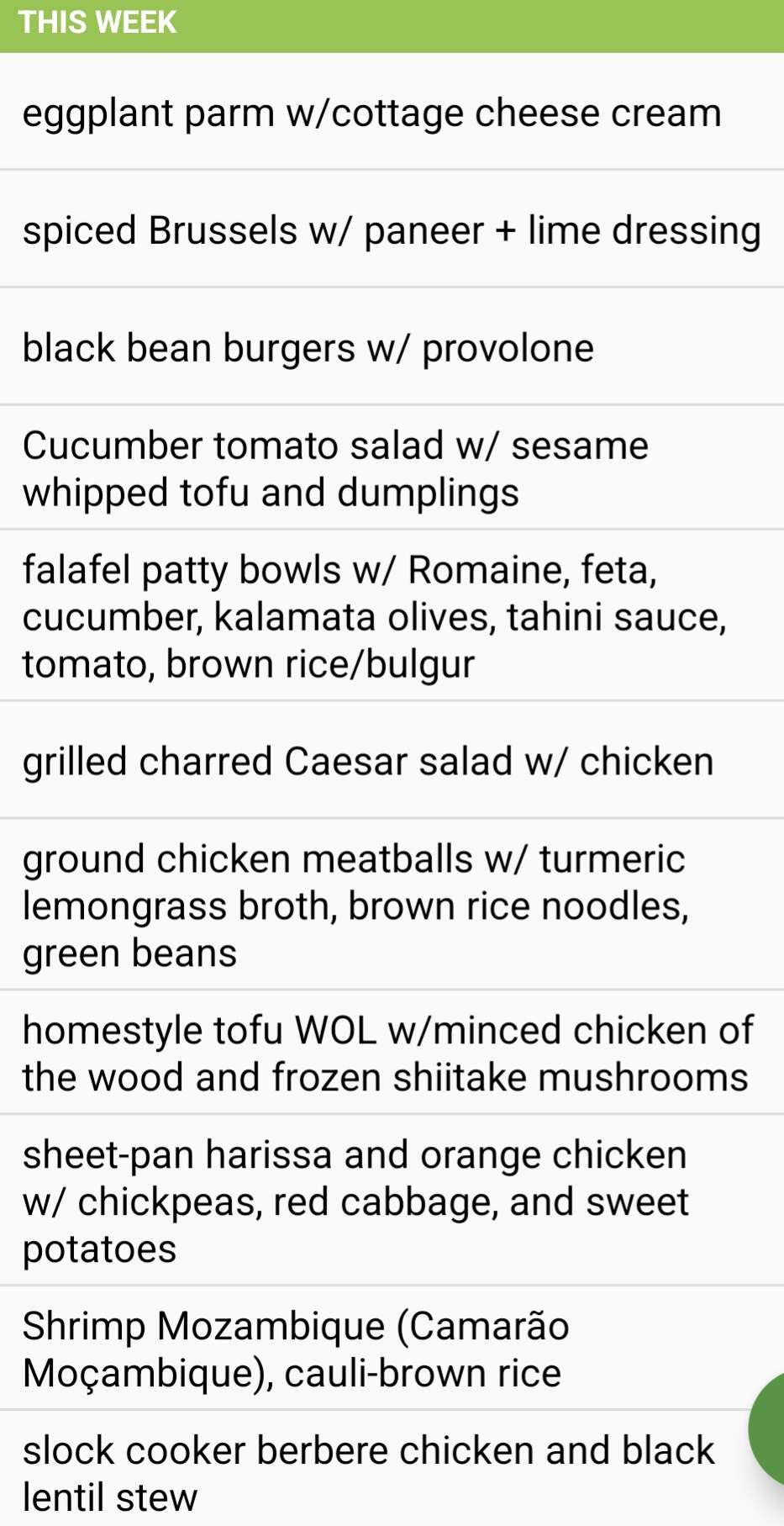Open the eggplant parm meal entry
The image size is (784, 1526).
[x=371, y=113]
